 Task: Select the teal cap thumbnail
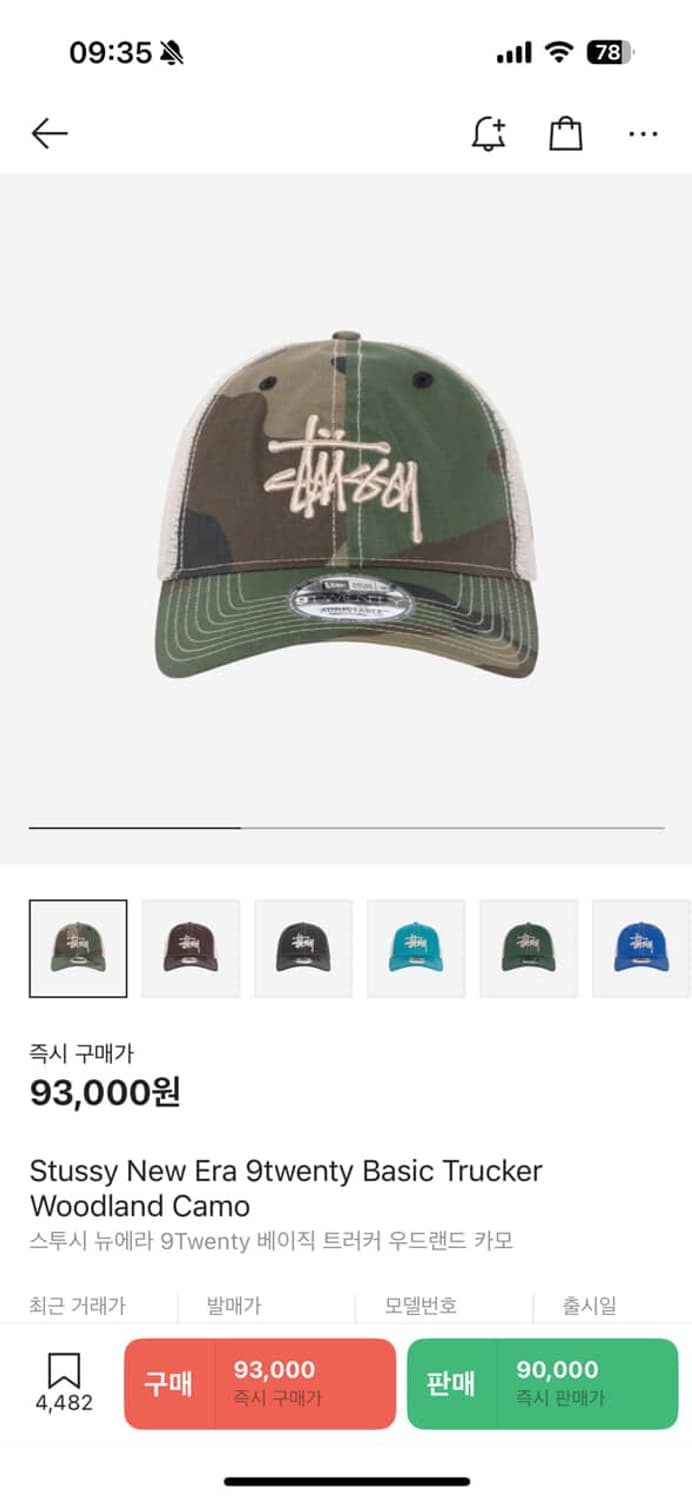[416, 948]
